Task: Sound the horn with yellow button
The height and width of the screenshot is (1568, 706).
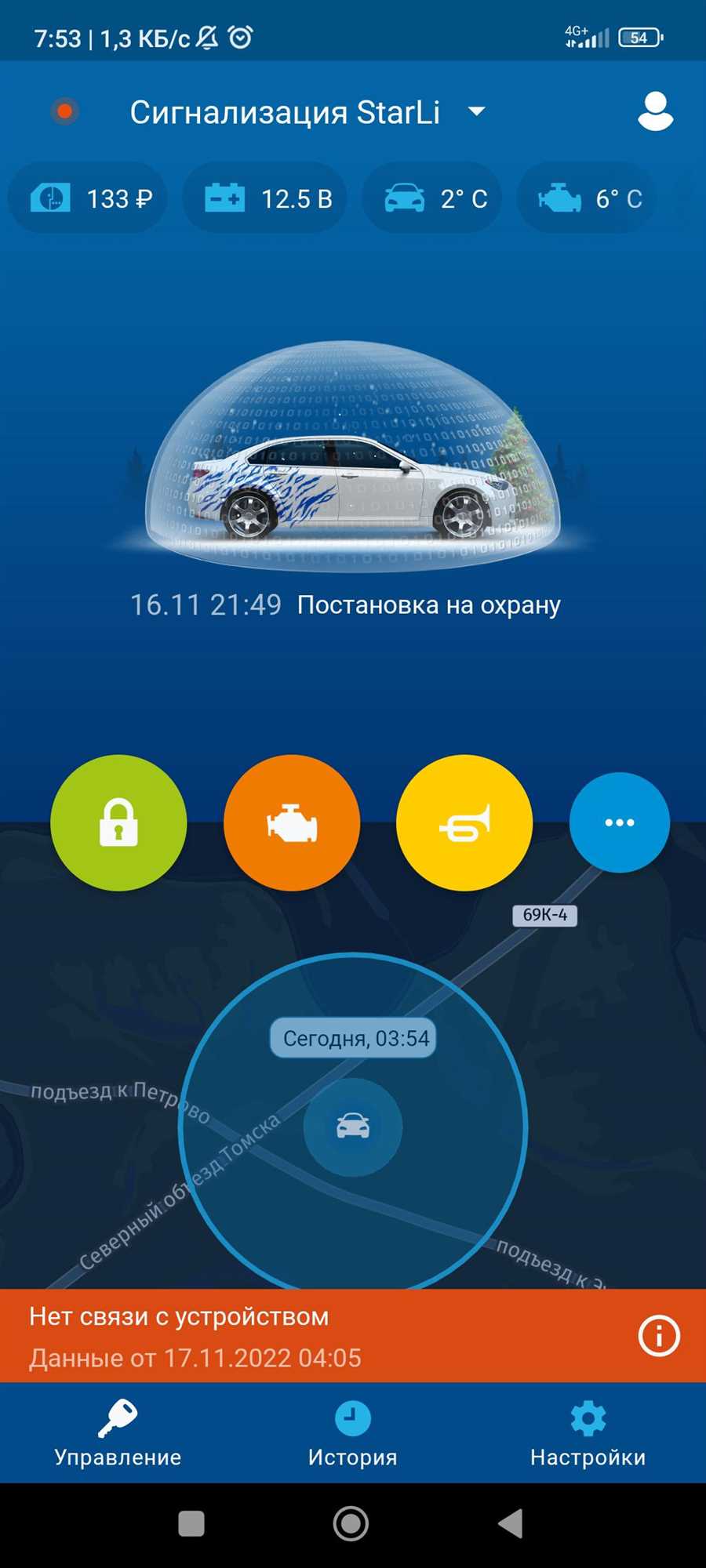Action: (x=464, y=822)
